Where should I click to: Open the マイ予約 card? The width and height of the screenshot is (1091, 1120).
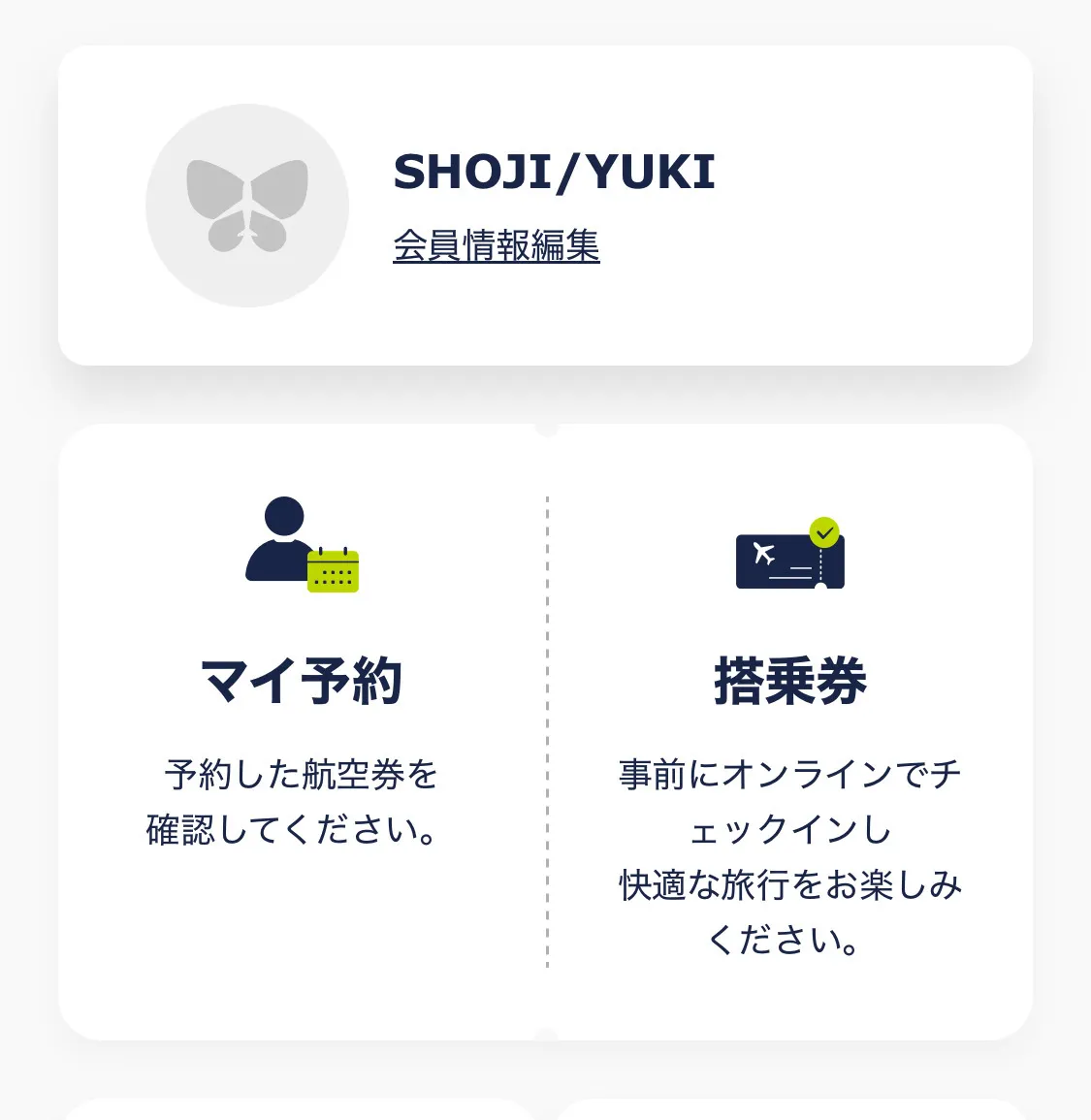(302, 681)
